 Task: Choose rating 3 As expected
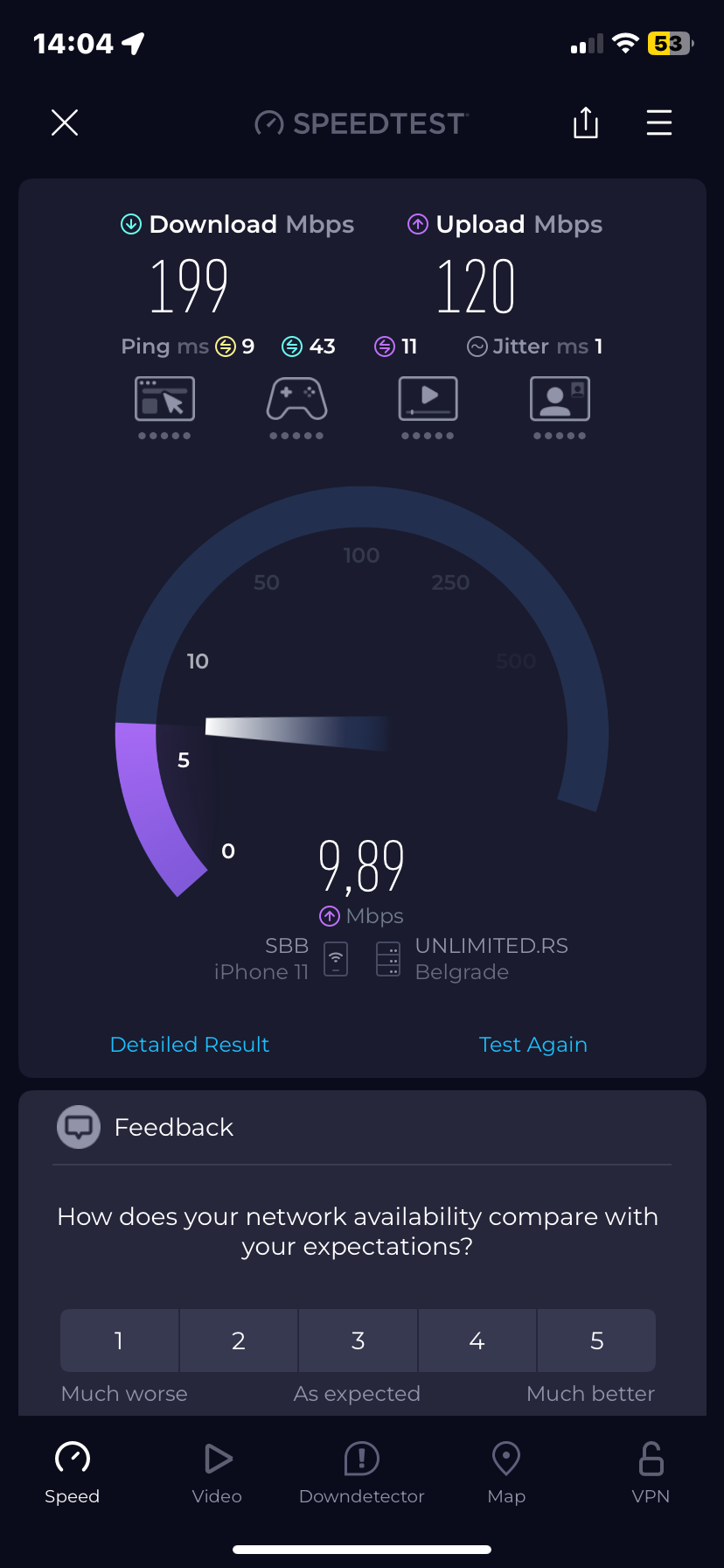click(x=358, y=1340)
